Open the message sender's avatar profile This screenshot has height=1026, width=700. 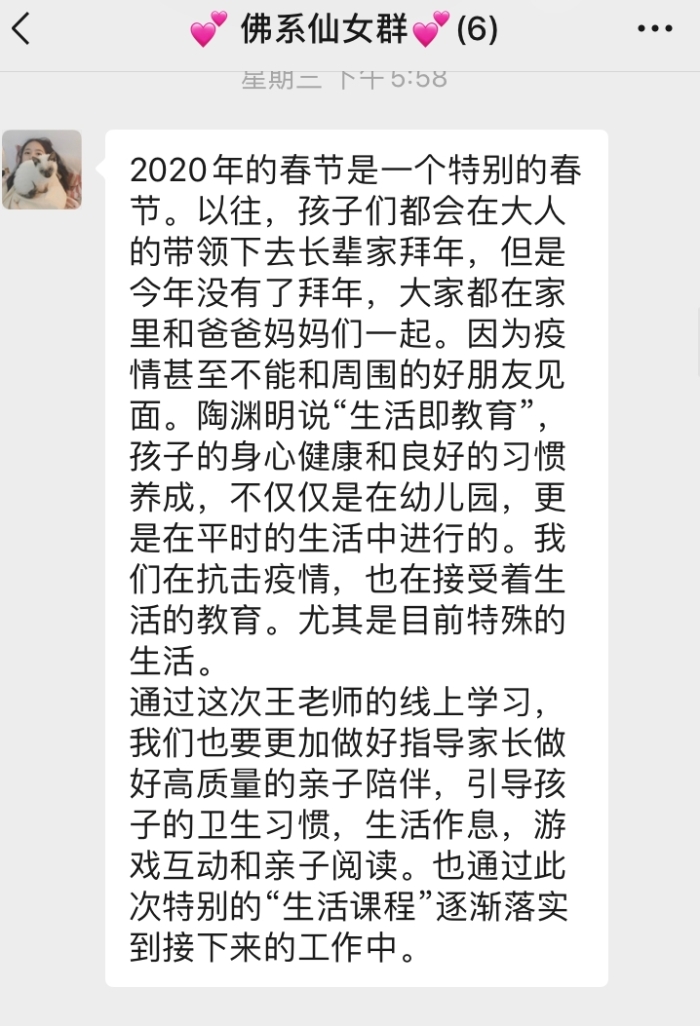[42, 169]
